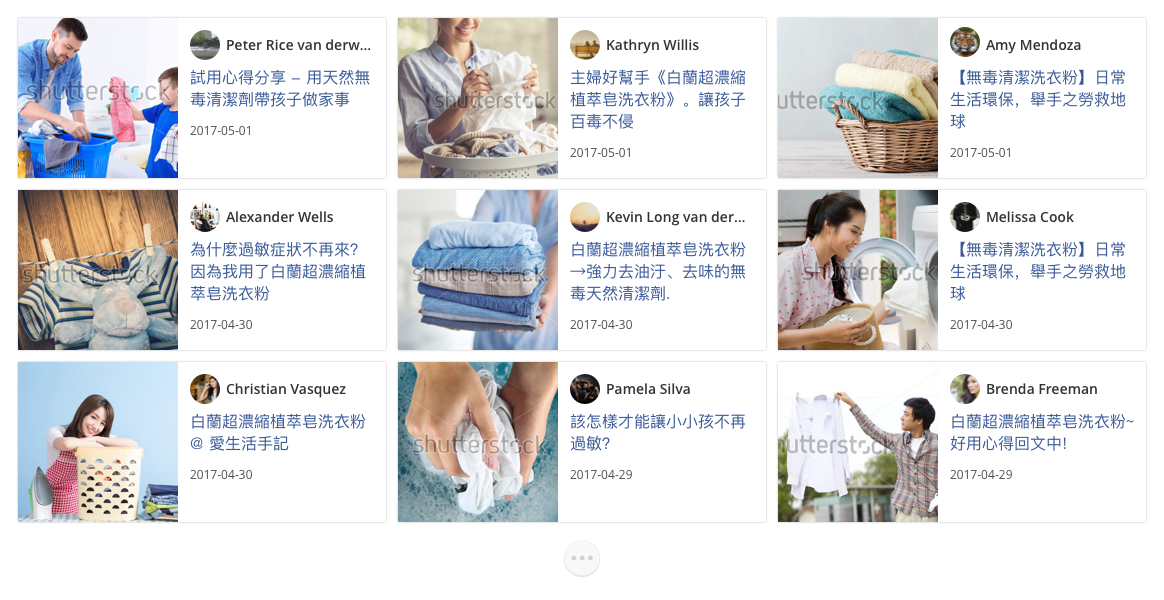
Task: Open Alexander Wells's post on 過敏症狀
Action: point(278,271)
